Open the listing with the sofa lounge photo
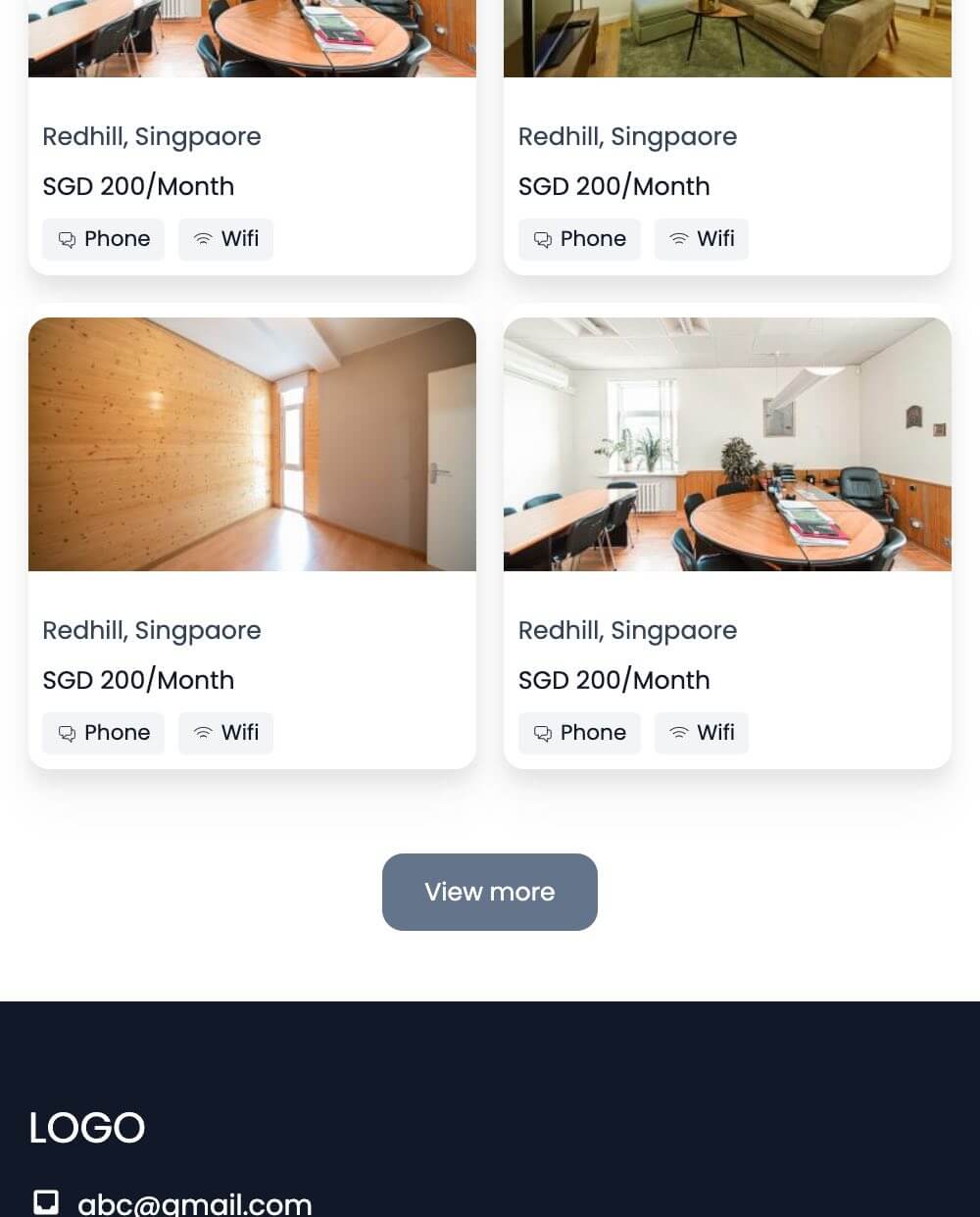This screenshot has height=1217, width=980. click(726, 39)
